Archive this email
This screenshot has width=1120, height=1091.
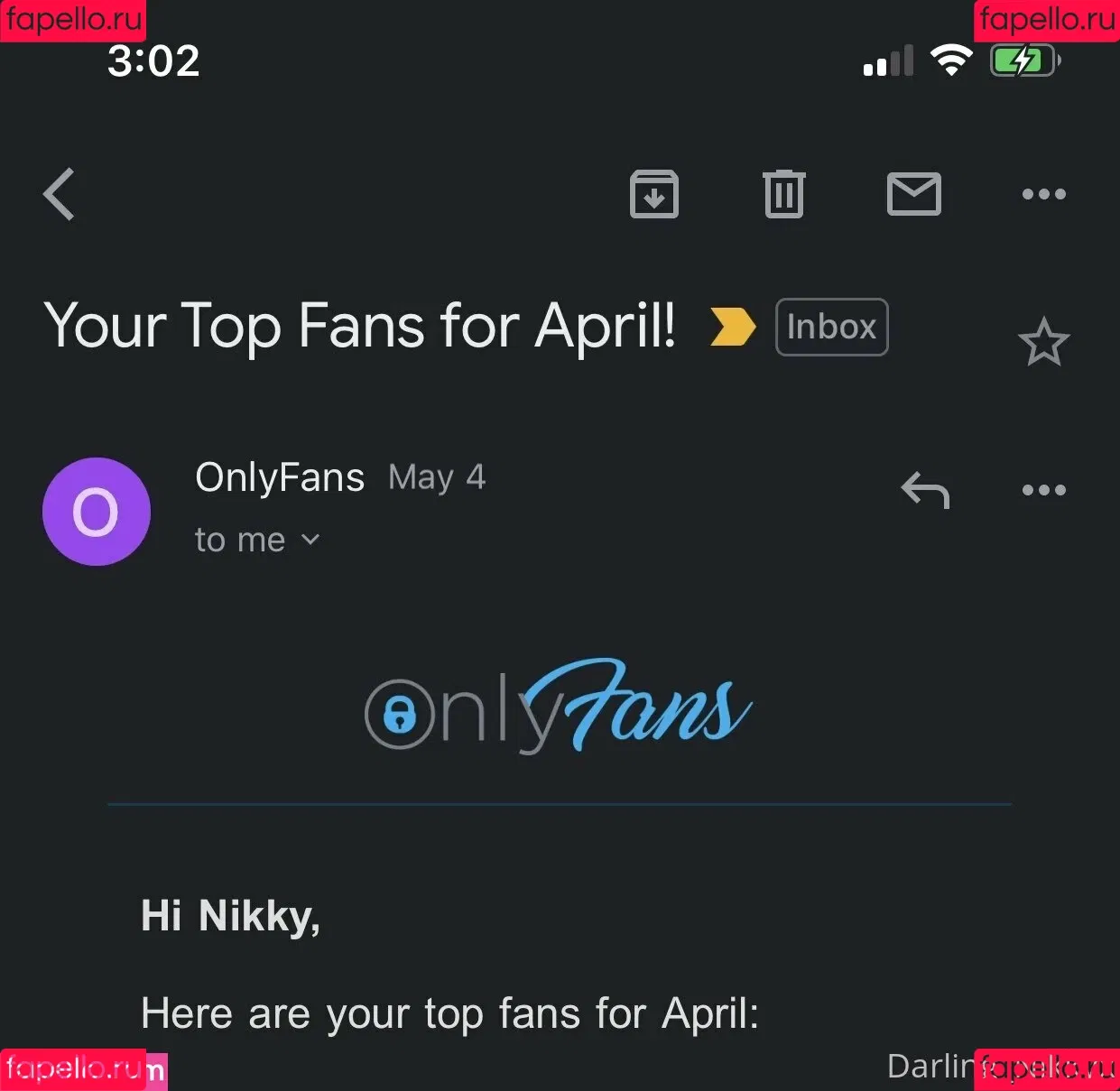click(653, 194)
